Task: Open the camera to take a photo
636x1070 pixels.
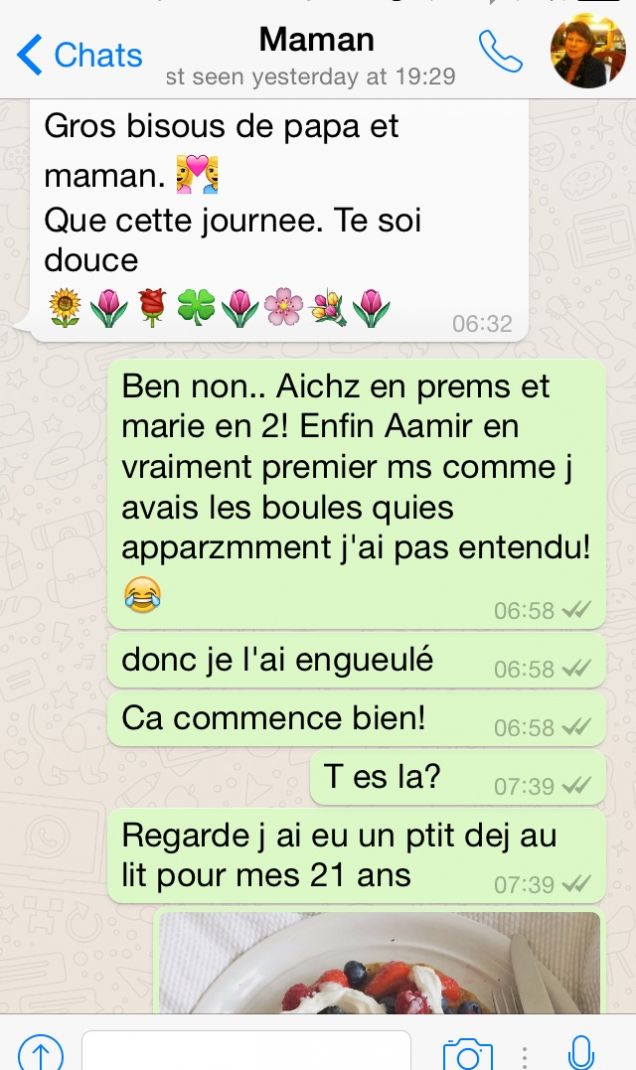Action: tap(467, 1053)
